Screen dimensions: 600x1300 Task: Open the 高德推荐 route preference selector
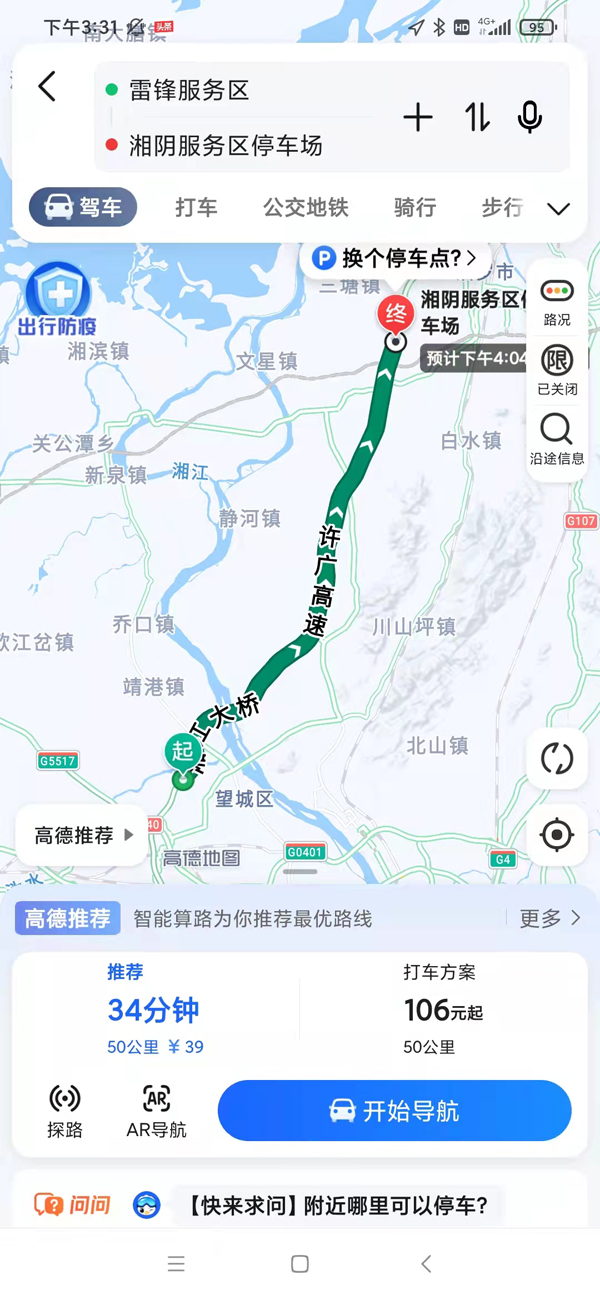tap(84, 835)
